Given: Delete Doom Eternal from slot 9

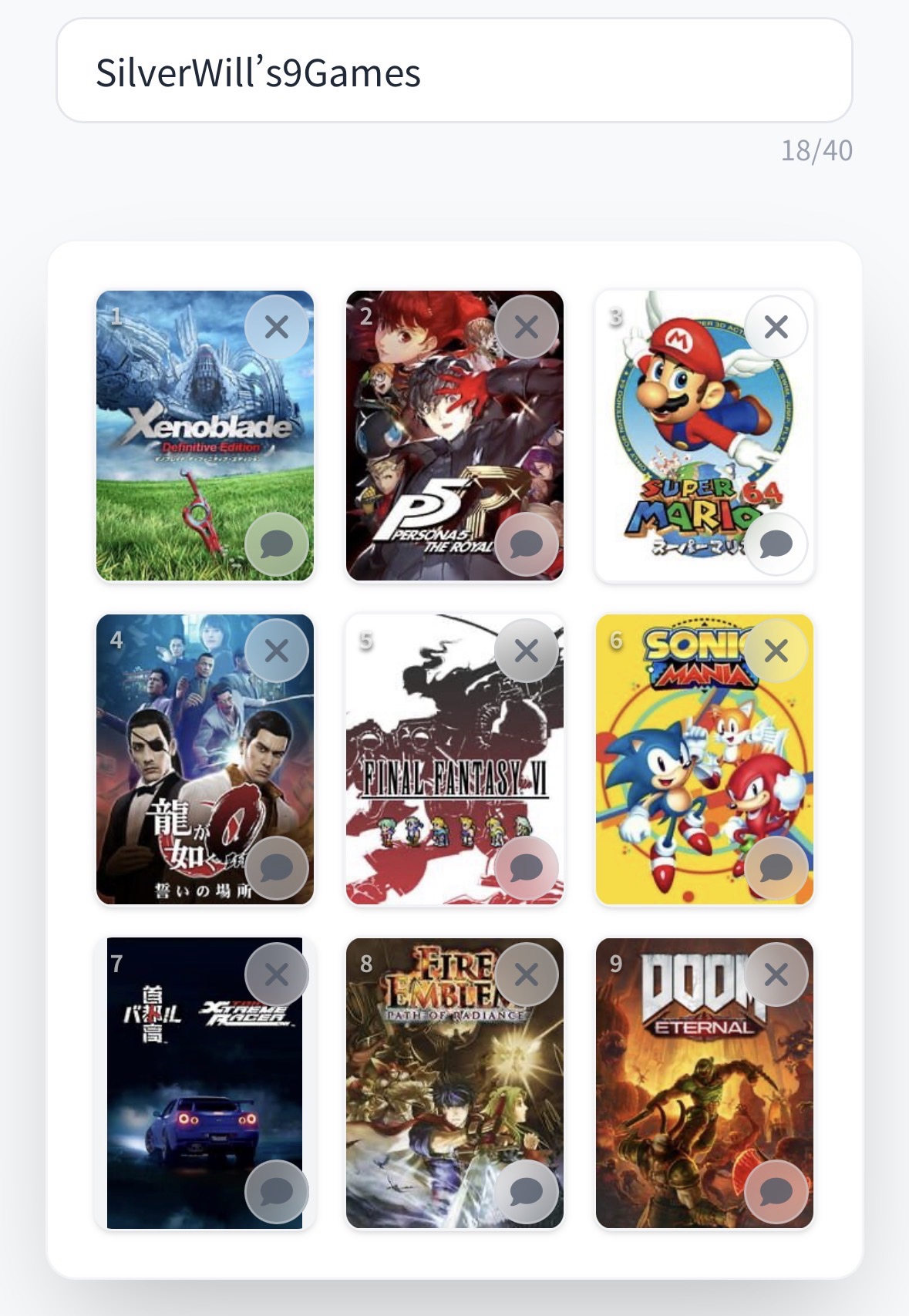Looking at the screenshot, I should point(776,974).
